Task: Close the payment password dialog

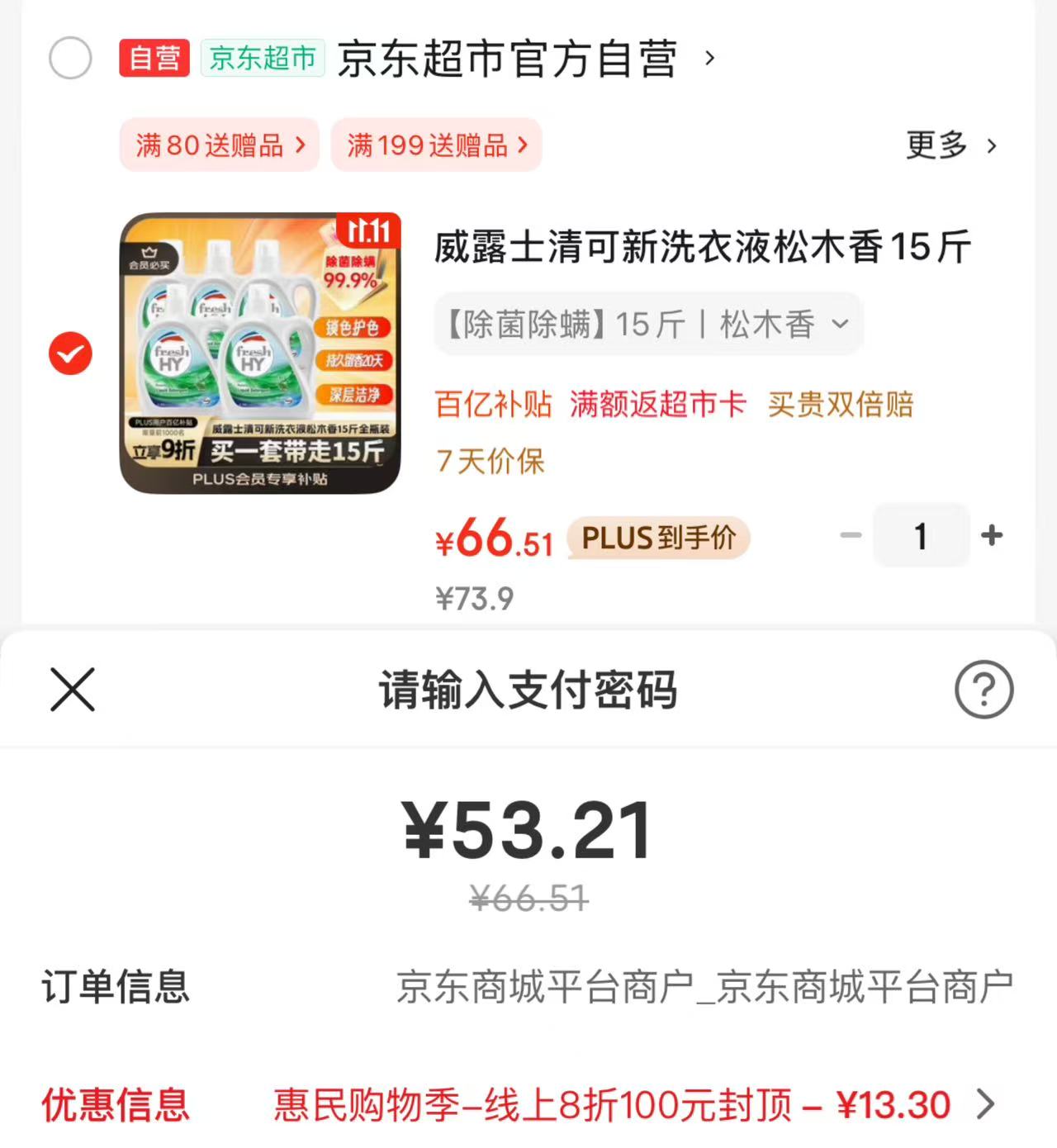Action: 72,690
